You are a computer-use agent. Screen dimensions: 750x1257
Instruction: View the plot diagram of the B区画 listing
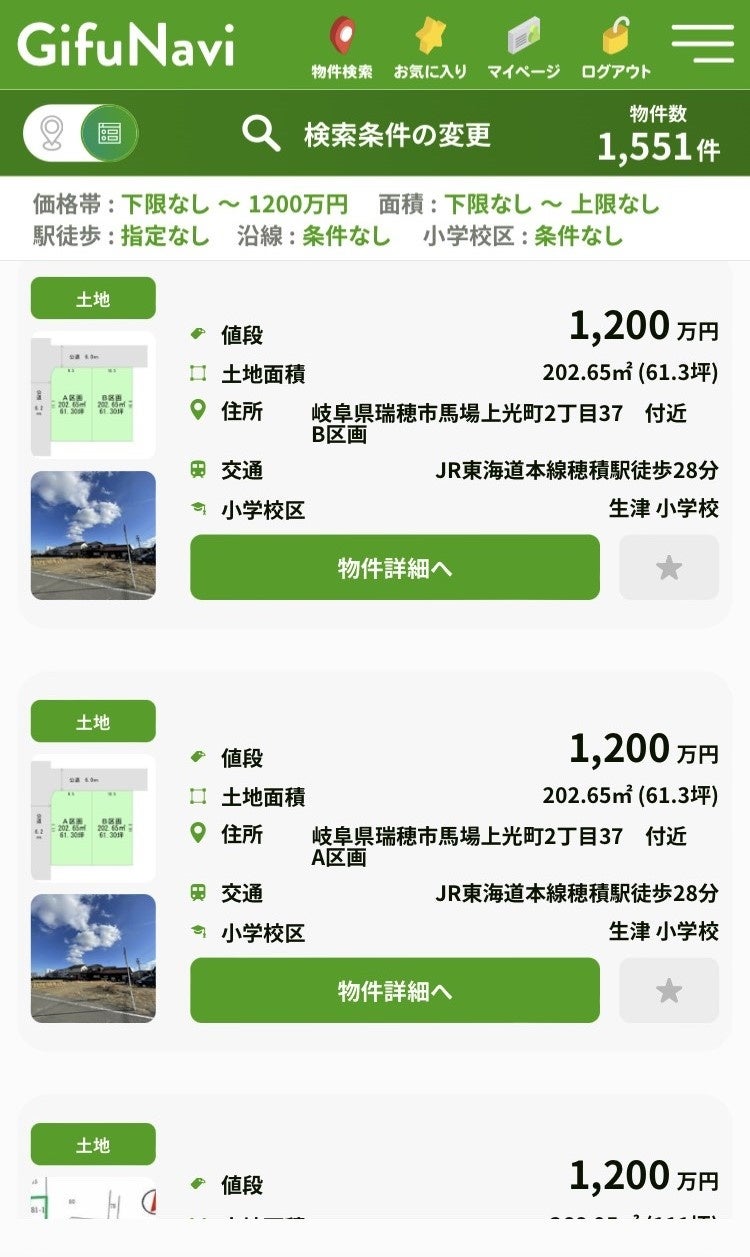pyautogui.click(x=93, y=395)
